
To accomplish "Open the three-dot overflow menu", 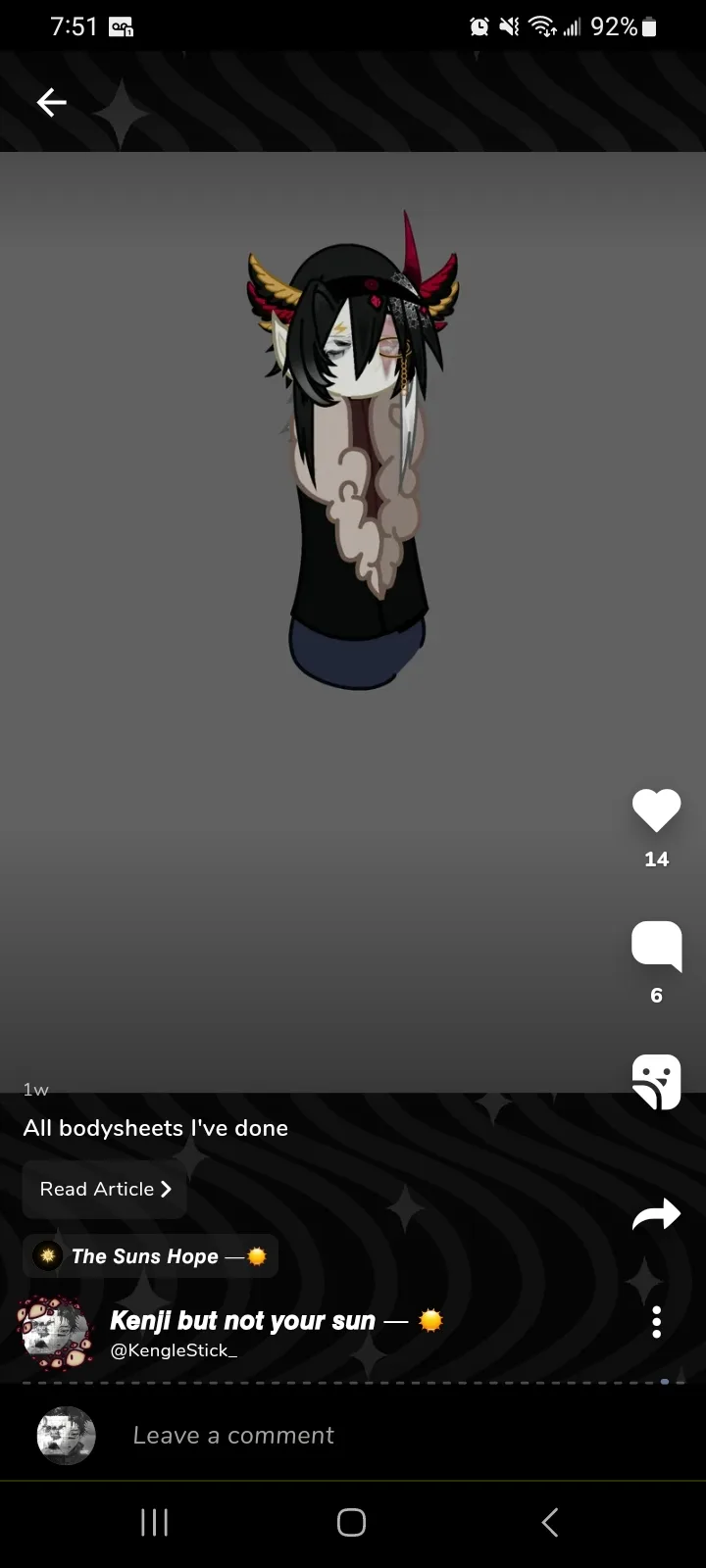I will [656, 1322].
